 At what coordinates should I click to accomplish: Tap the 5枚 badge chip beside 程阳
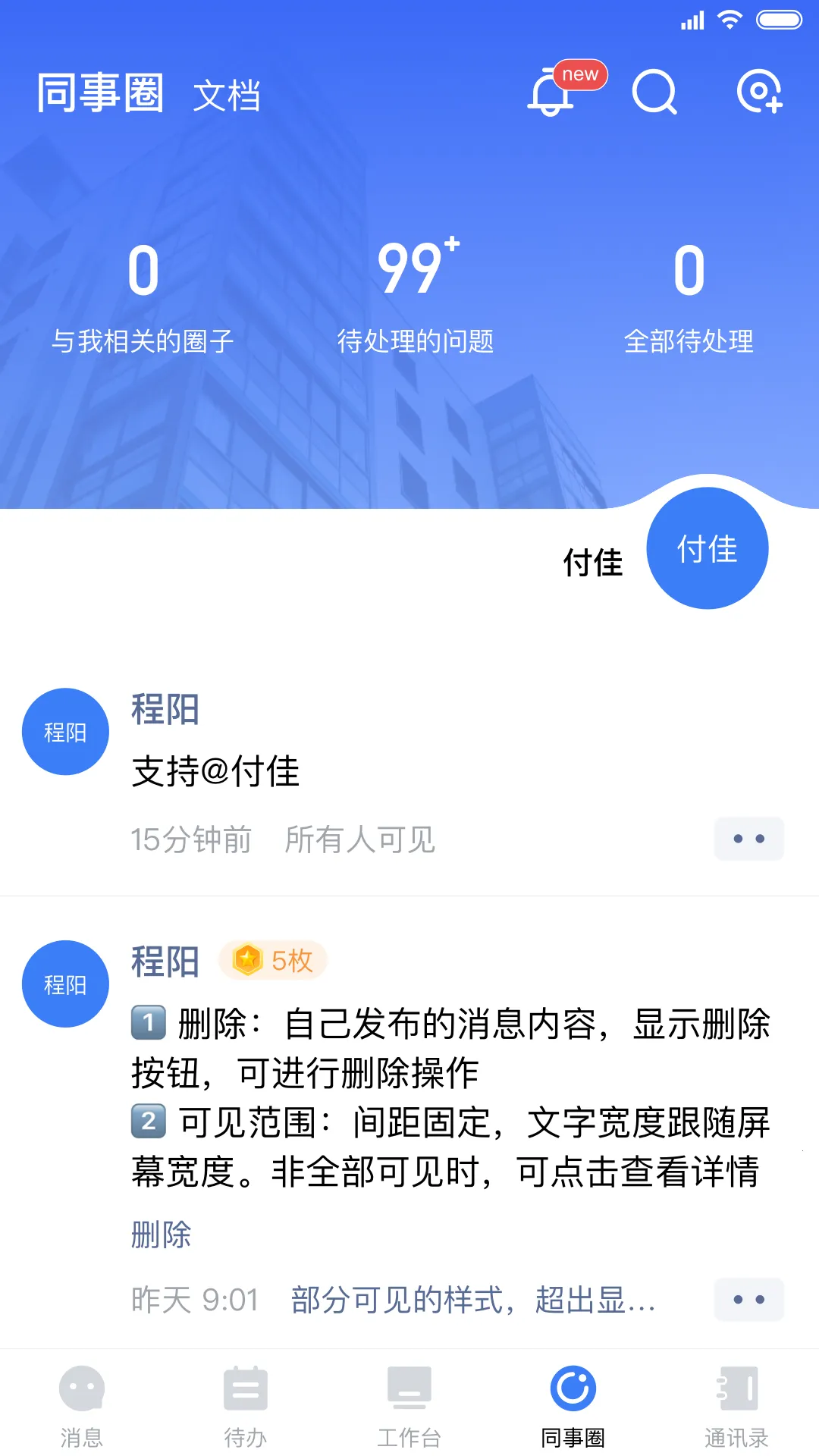pos(273,961)
